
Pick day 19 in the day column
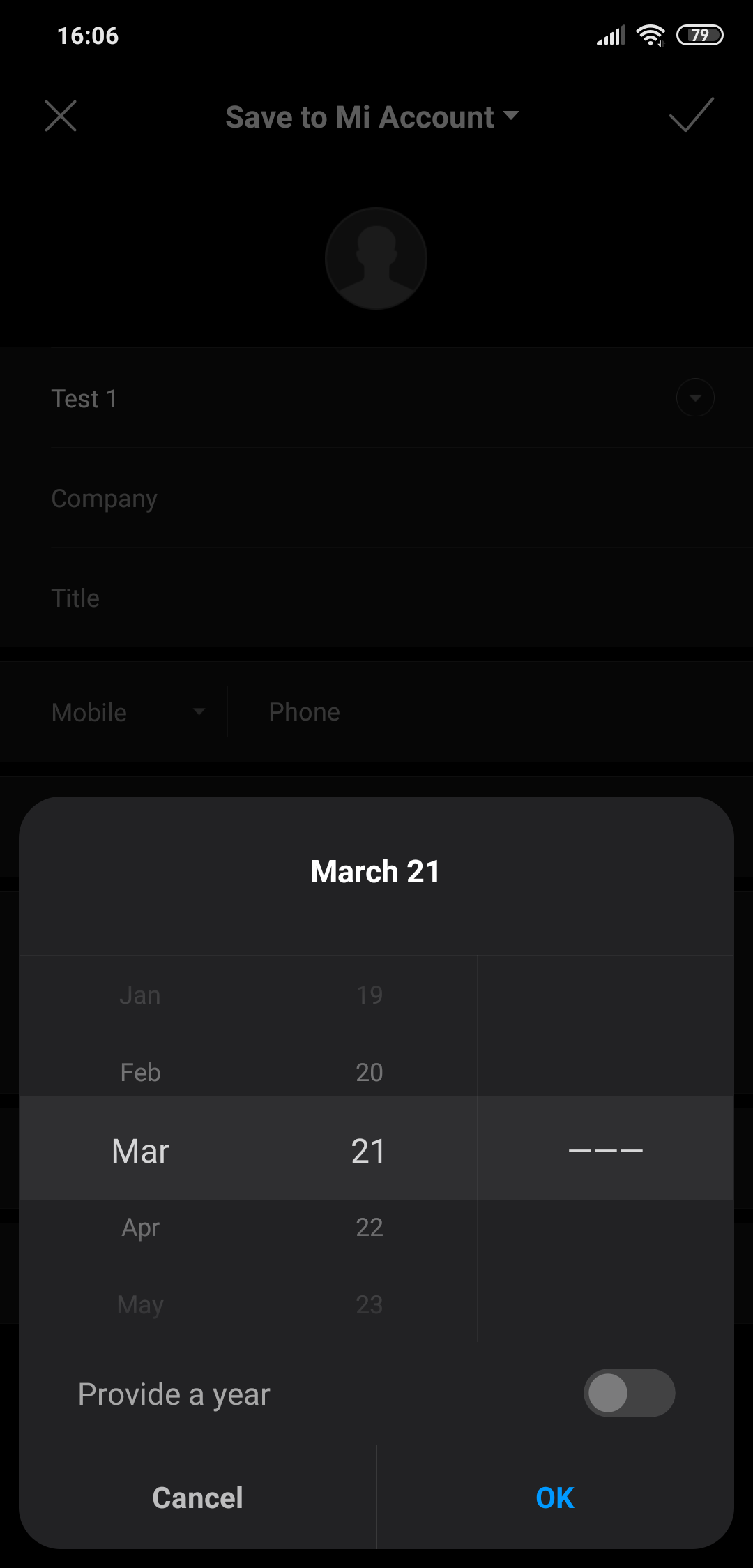(x=369, y=995)
